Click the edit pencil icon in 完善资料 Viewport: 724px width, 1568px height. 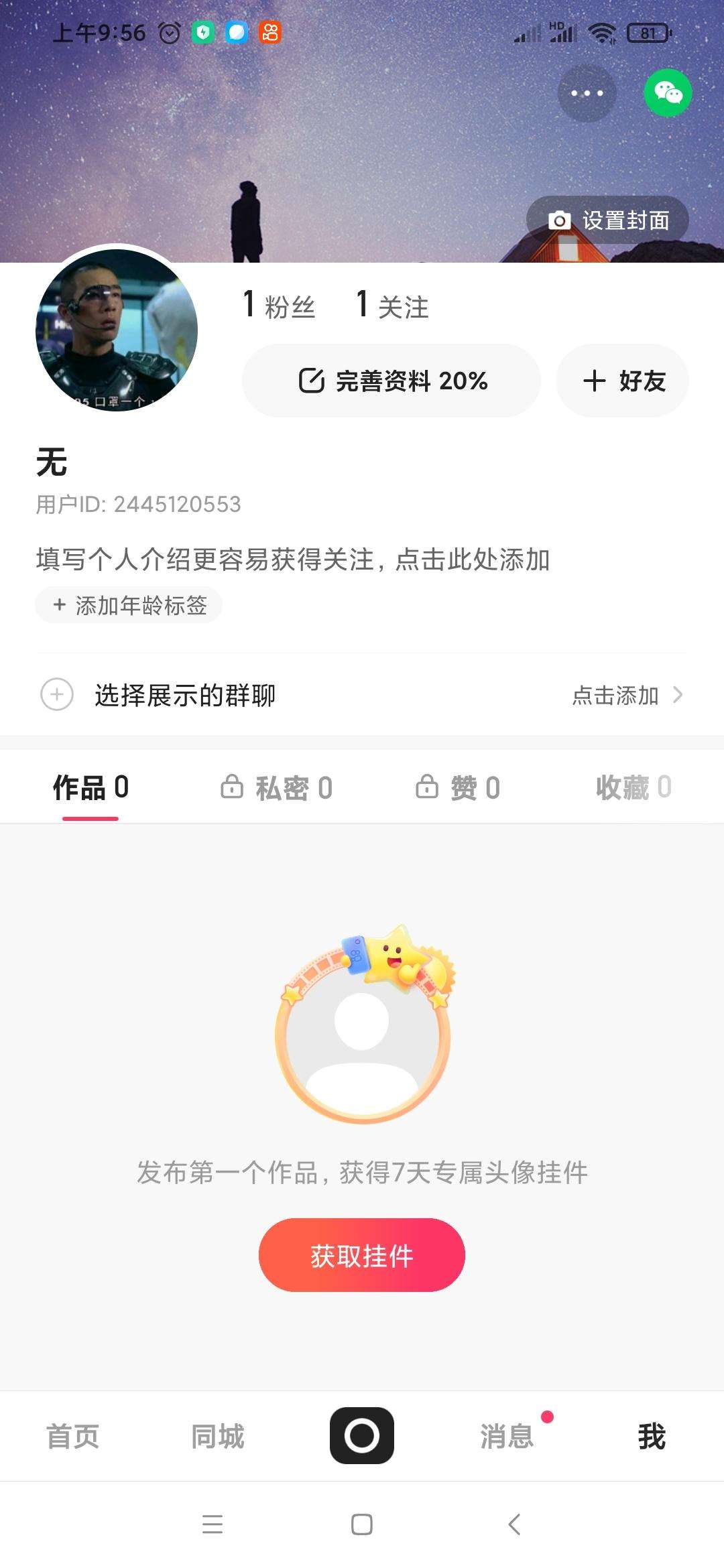[312, 381]
